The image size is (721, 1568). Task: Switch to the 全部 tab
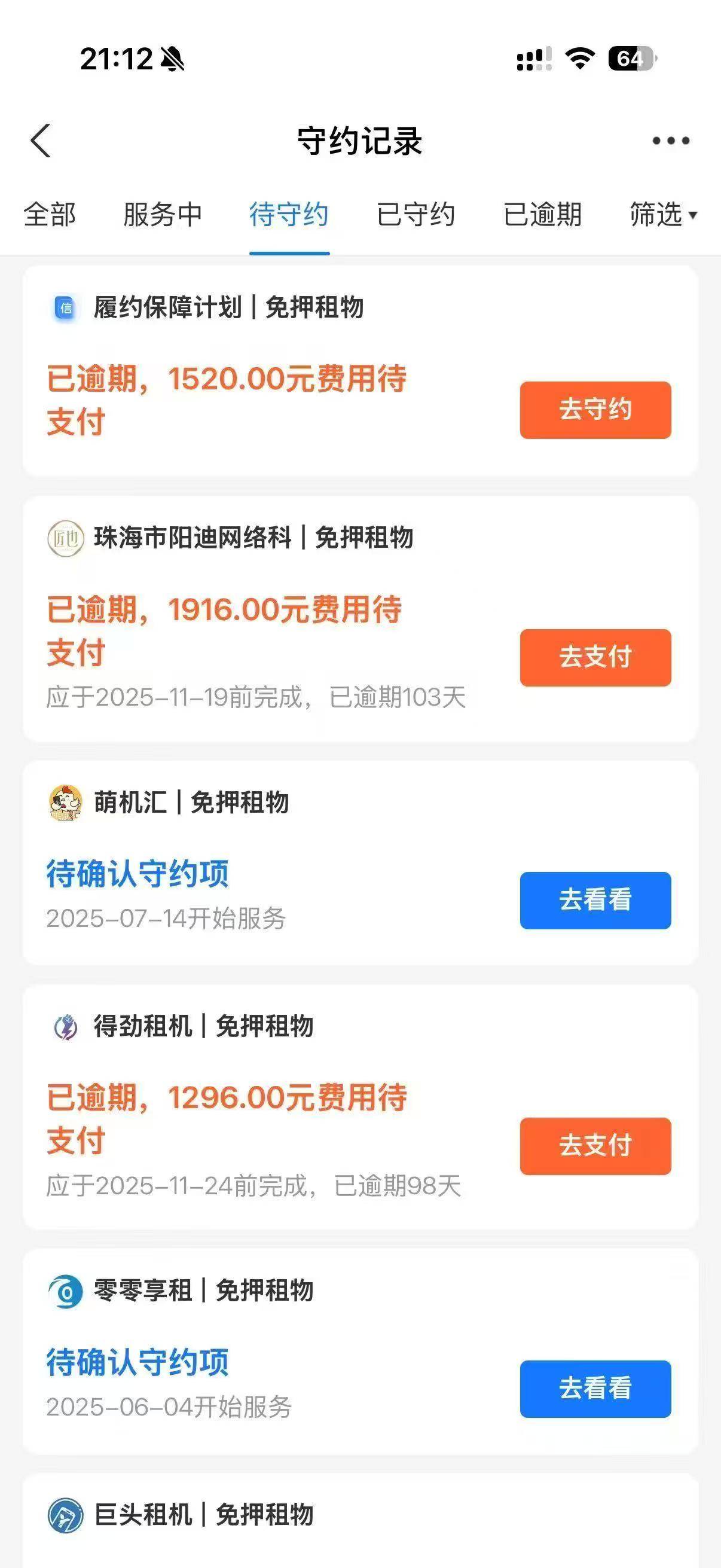50,215
